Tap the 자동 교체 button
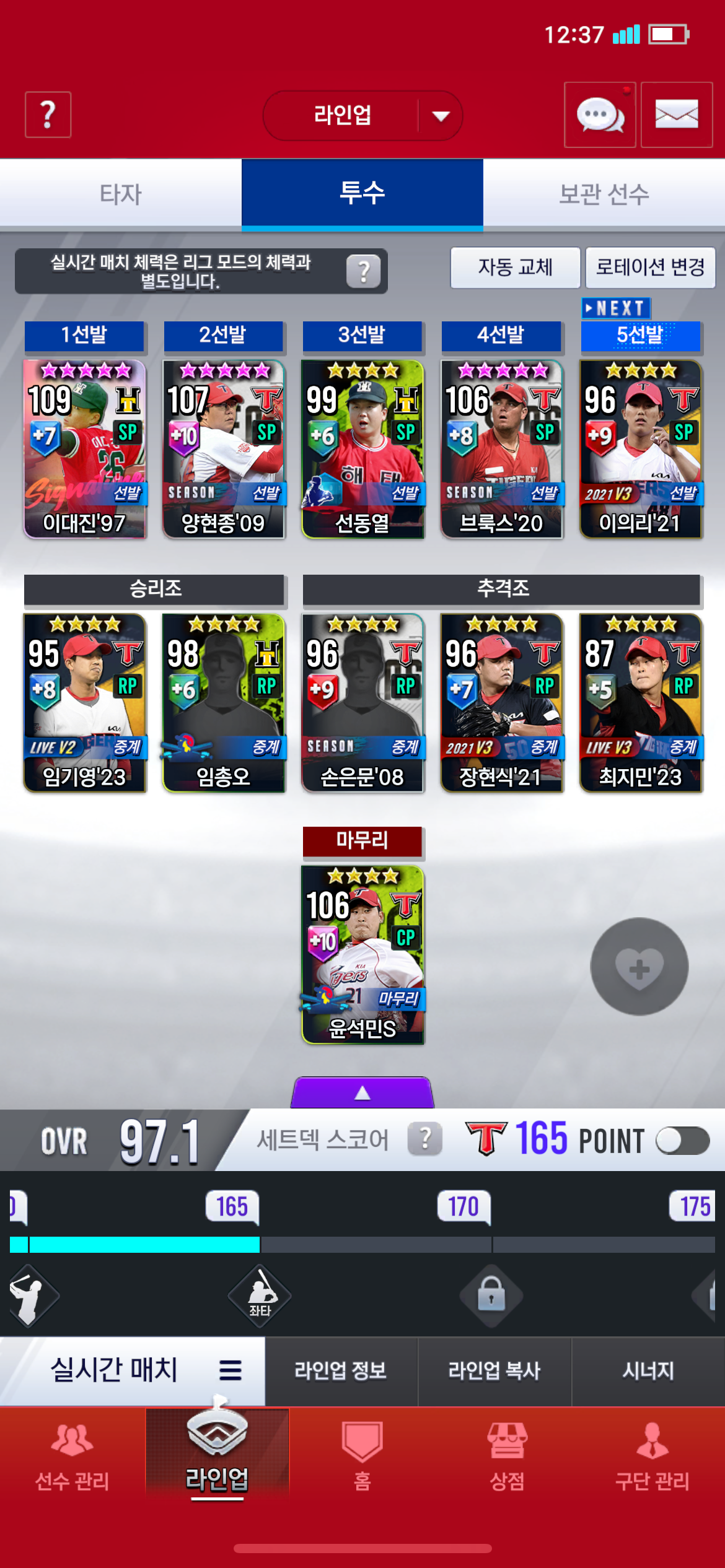725x1568 pixels. click(x=515, y=268)
